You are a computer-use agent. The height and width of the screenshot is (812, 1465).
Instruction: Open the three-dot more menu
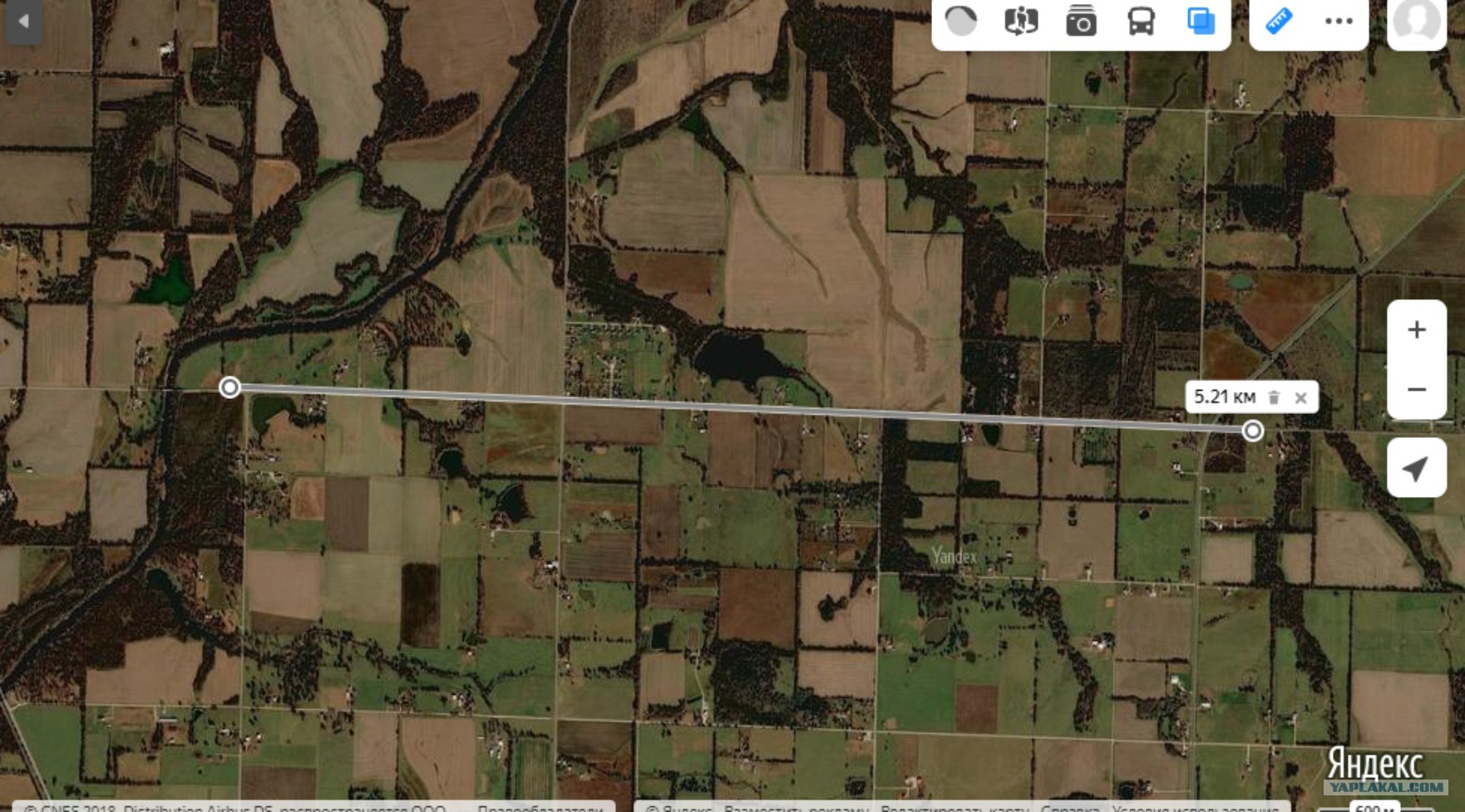[1339, 21]
